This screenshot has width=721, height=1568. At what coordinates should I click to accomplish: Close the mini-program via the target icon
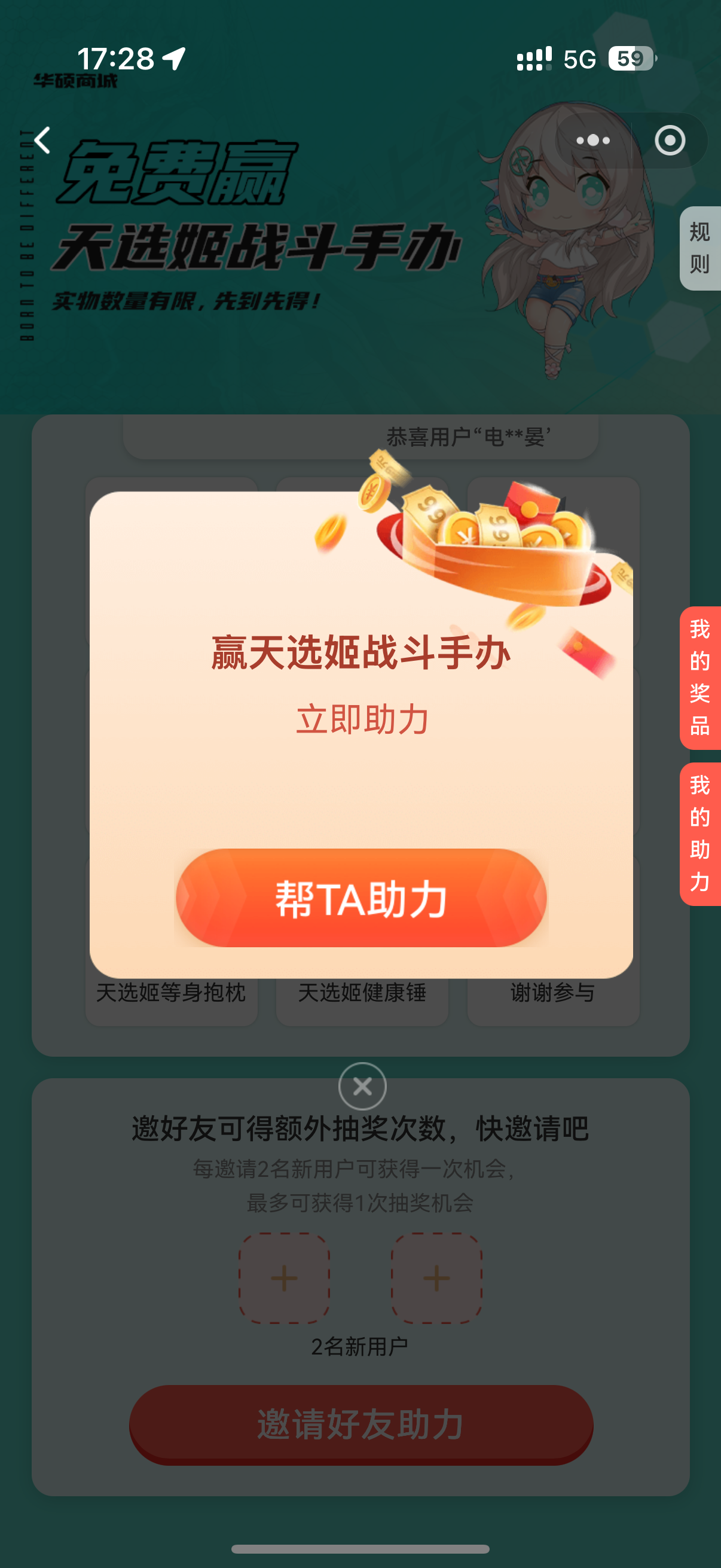pyautogui.click(x=669, y=141)
